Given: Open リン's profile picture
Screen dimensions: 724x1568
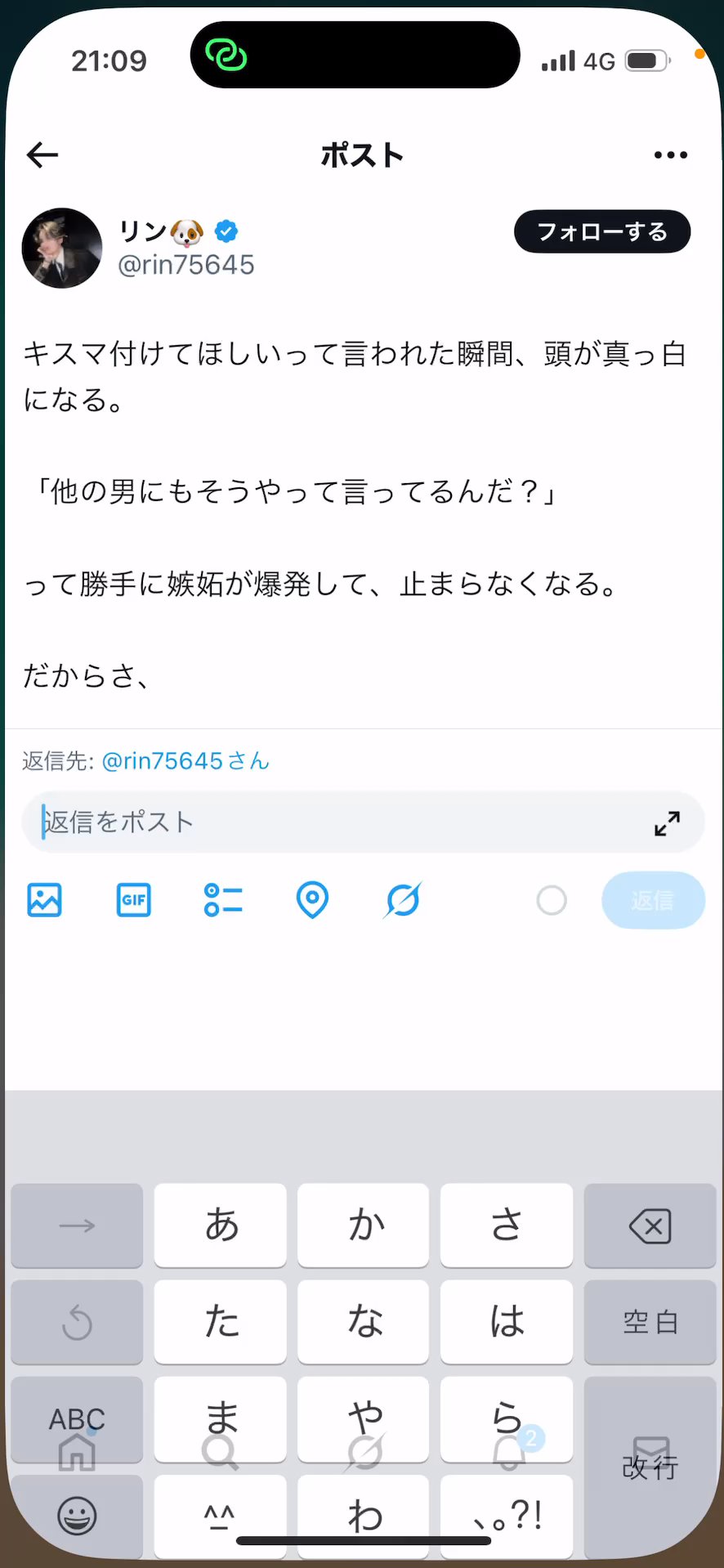Looking at the screenshot, I should click(x=62, y=248).
